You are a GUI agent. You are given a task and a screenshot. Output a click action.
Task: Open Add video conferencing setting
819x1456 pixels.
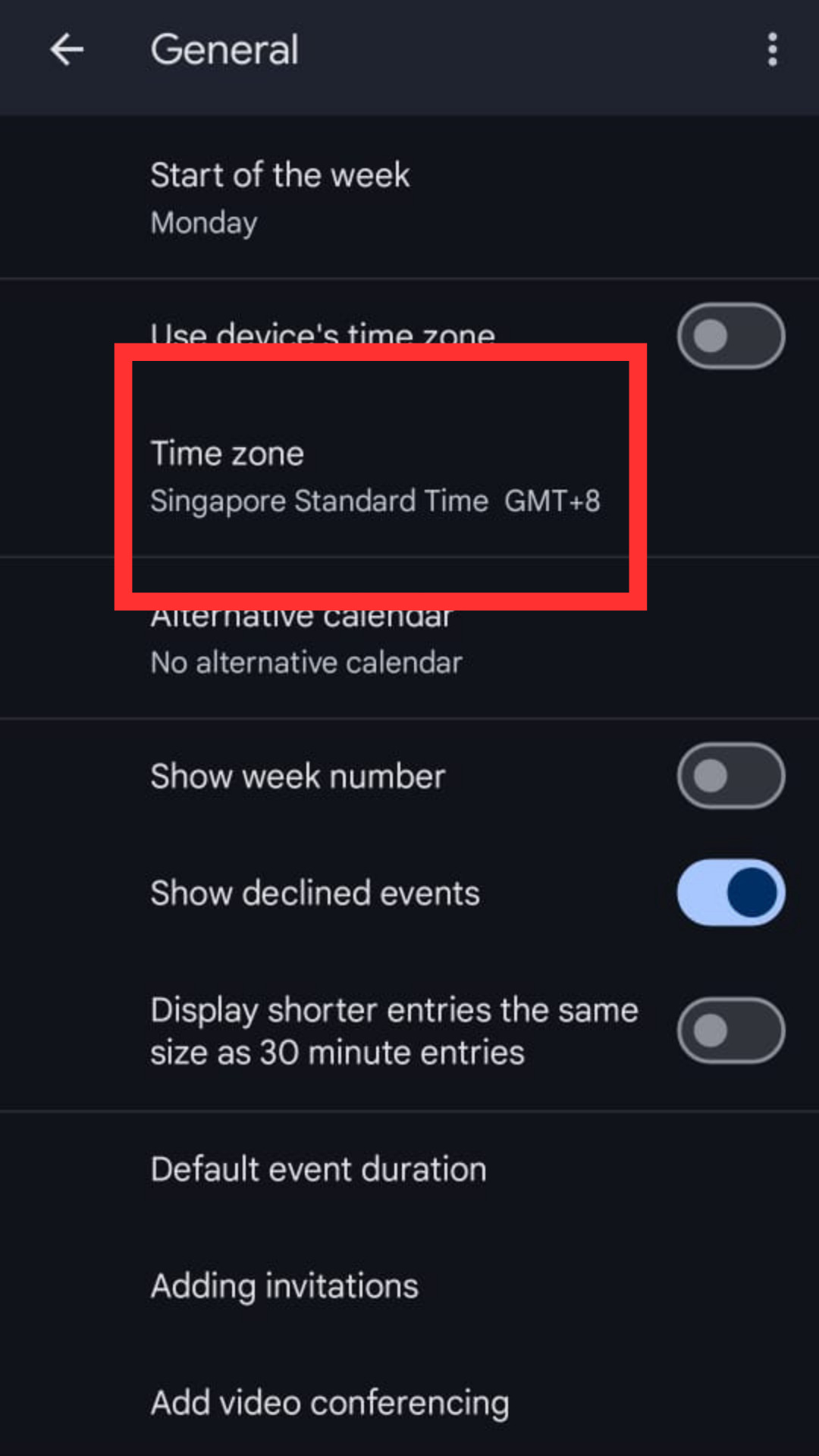(409, 1403)
